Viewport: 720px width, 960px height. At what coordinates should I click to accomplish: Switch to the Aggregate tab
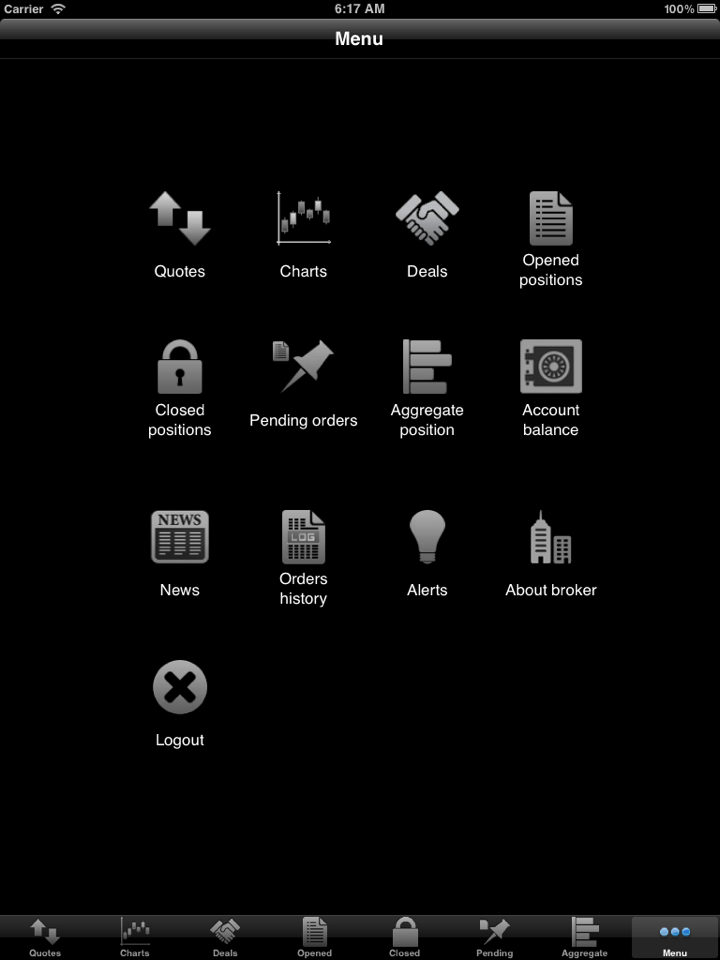pyautogui.click(x=585, y=938)
